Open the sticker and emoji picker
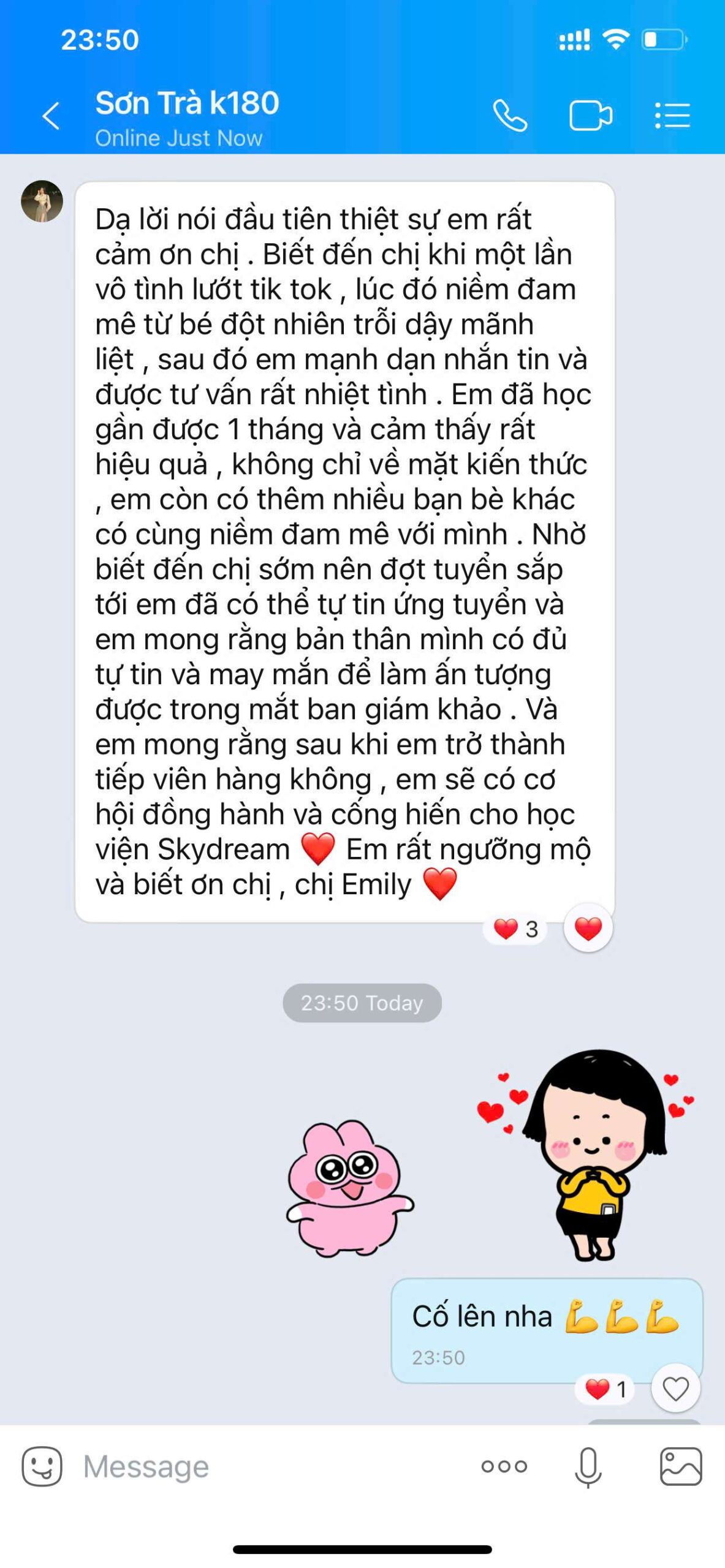This screenshot has width=725, height=1568. click(x=42, y=1466)
